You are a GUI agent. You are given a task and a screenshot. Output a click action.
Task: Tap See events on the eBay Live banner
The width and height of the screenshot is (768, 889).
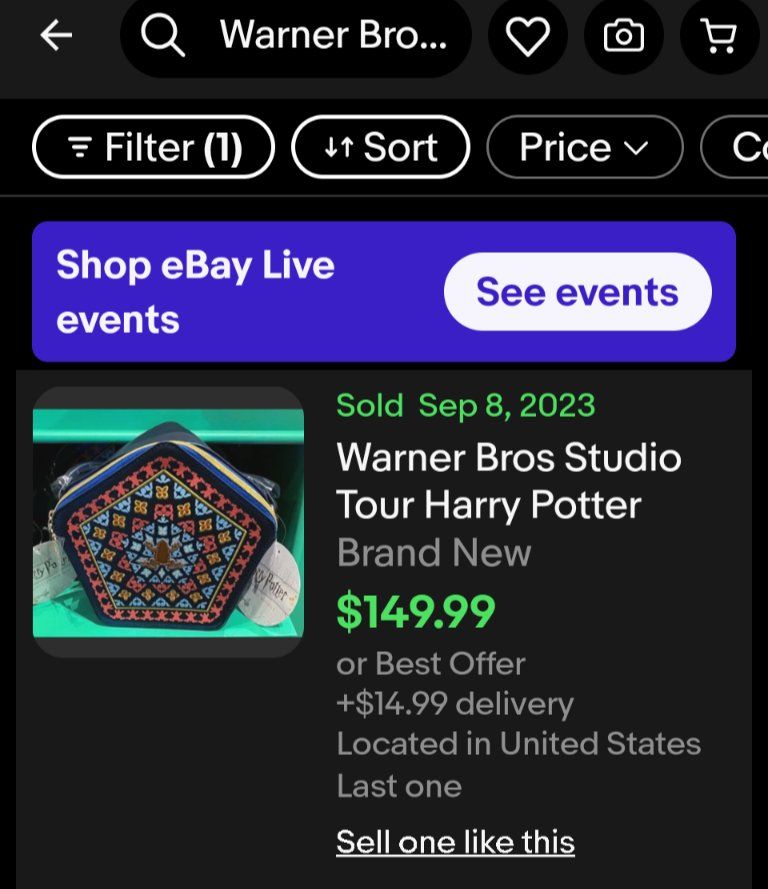(578, 291)
